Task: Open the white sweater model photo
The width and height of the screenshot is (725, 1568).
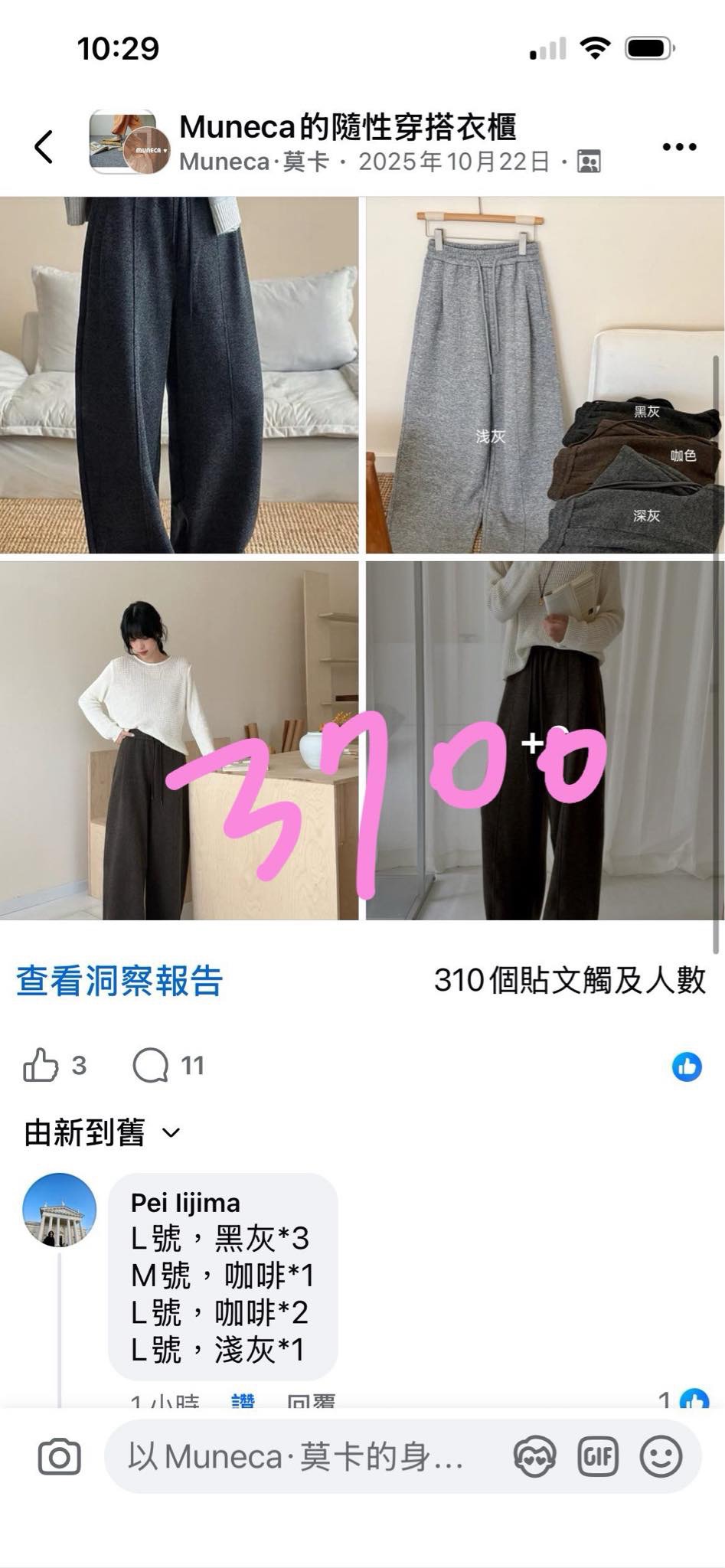Action: (x=178, y=740)
